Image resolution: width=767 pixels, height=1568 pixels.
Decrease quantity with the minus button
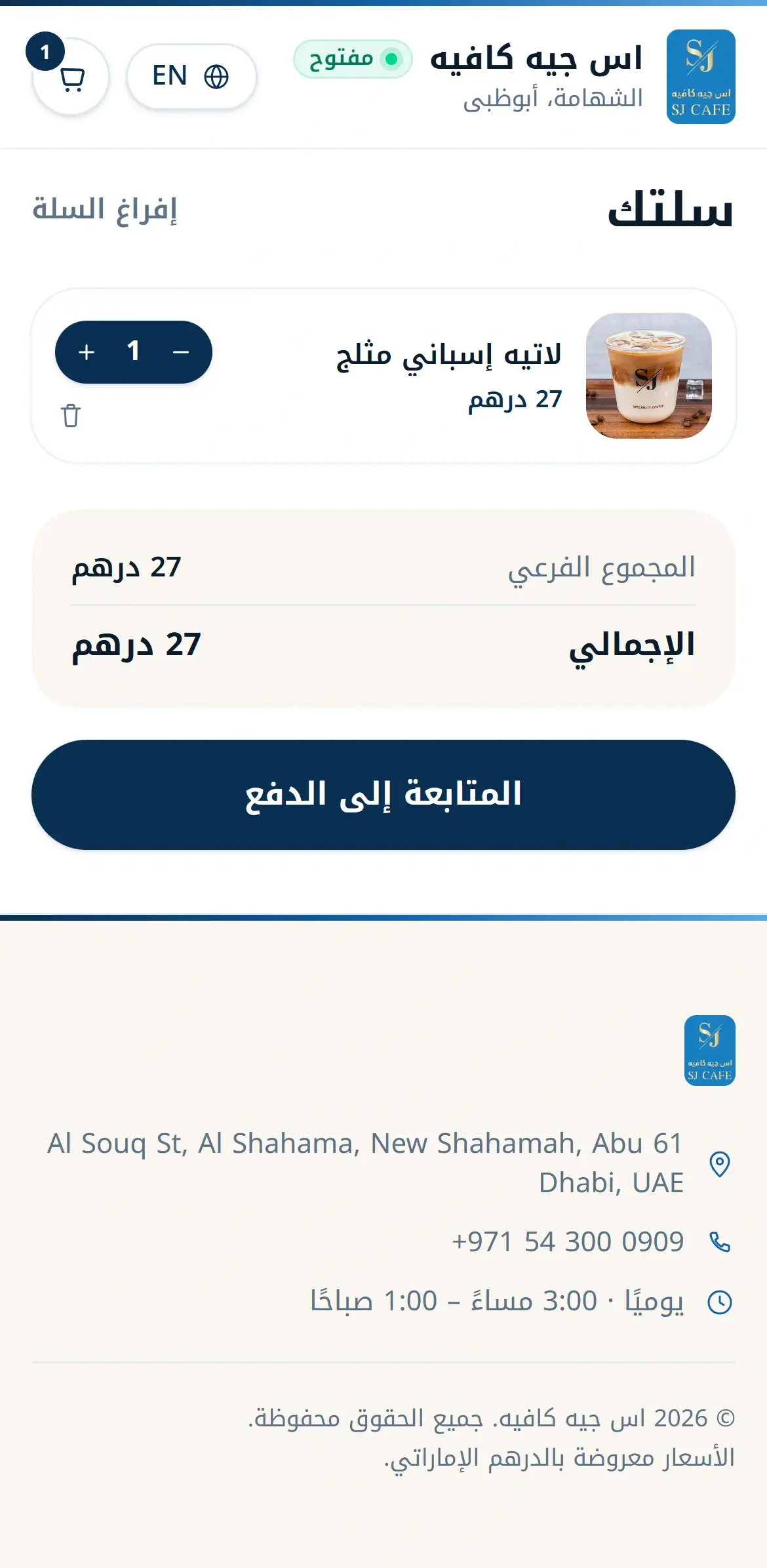pos(181,352)
